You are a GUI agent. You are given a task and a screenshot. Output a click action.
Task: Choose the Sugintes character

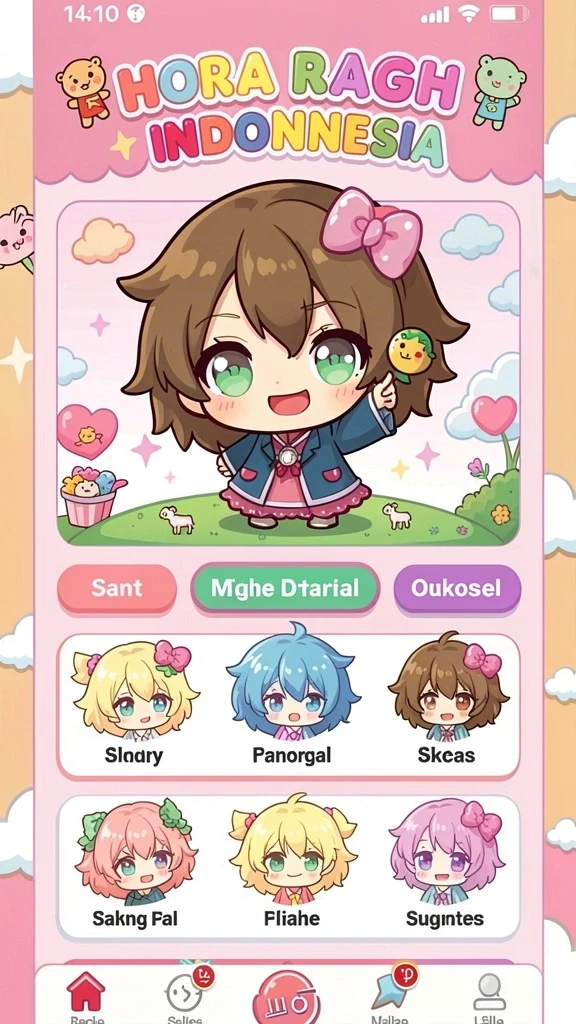point(445,863)
